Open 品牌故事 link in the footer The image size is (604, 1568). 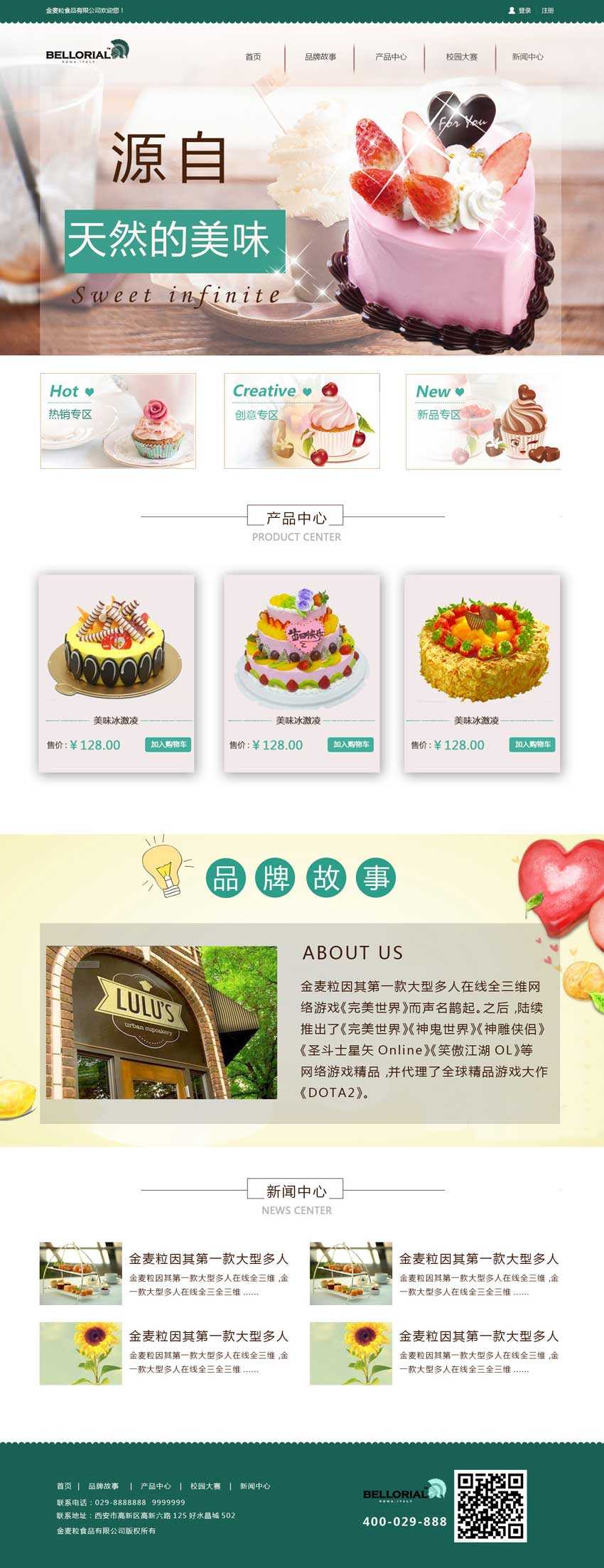pos(104,1486)
